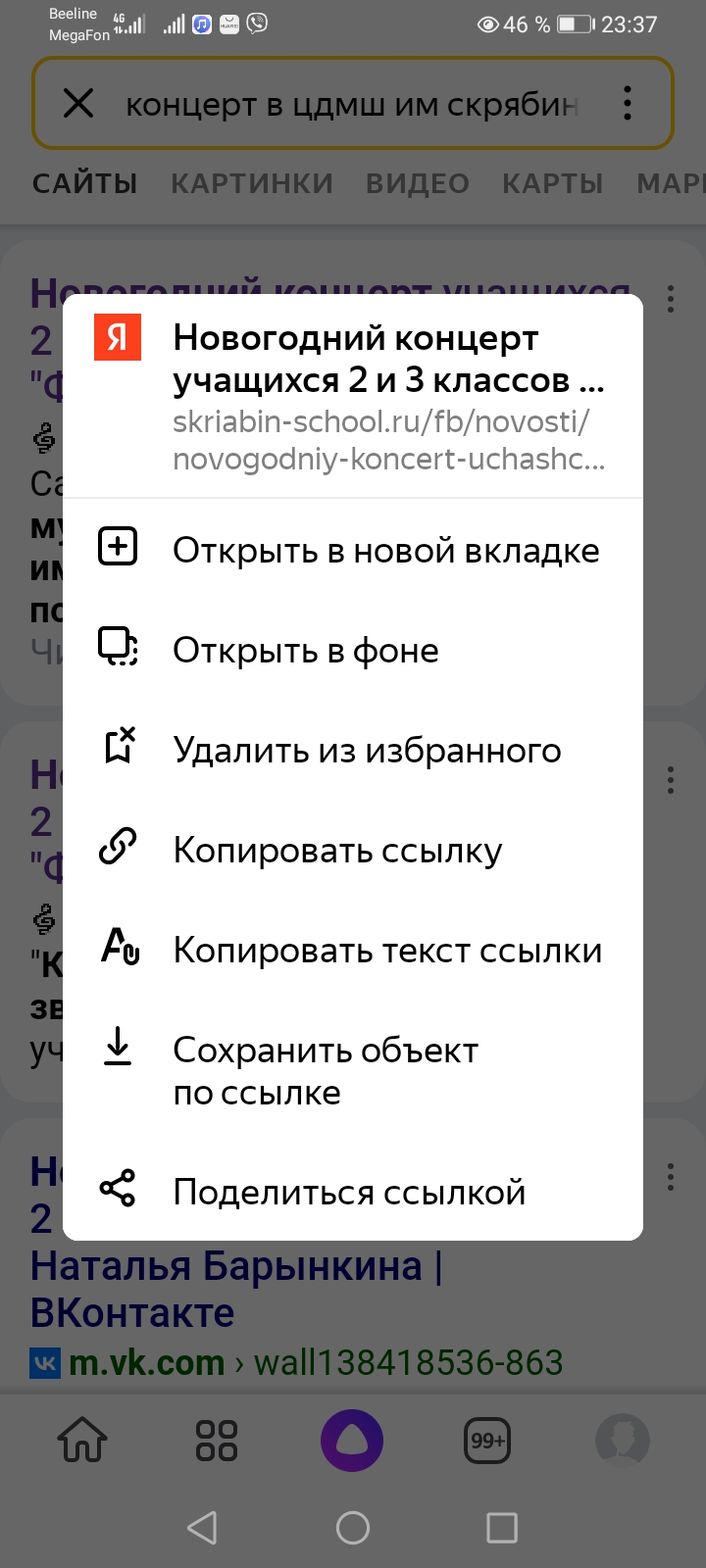This screenshot has width=706, height=1568.
Task: Clear the search query with the X icon
Action: [x=78, y=103]
